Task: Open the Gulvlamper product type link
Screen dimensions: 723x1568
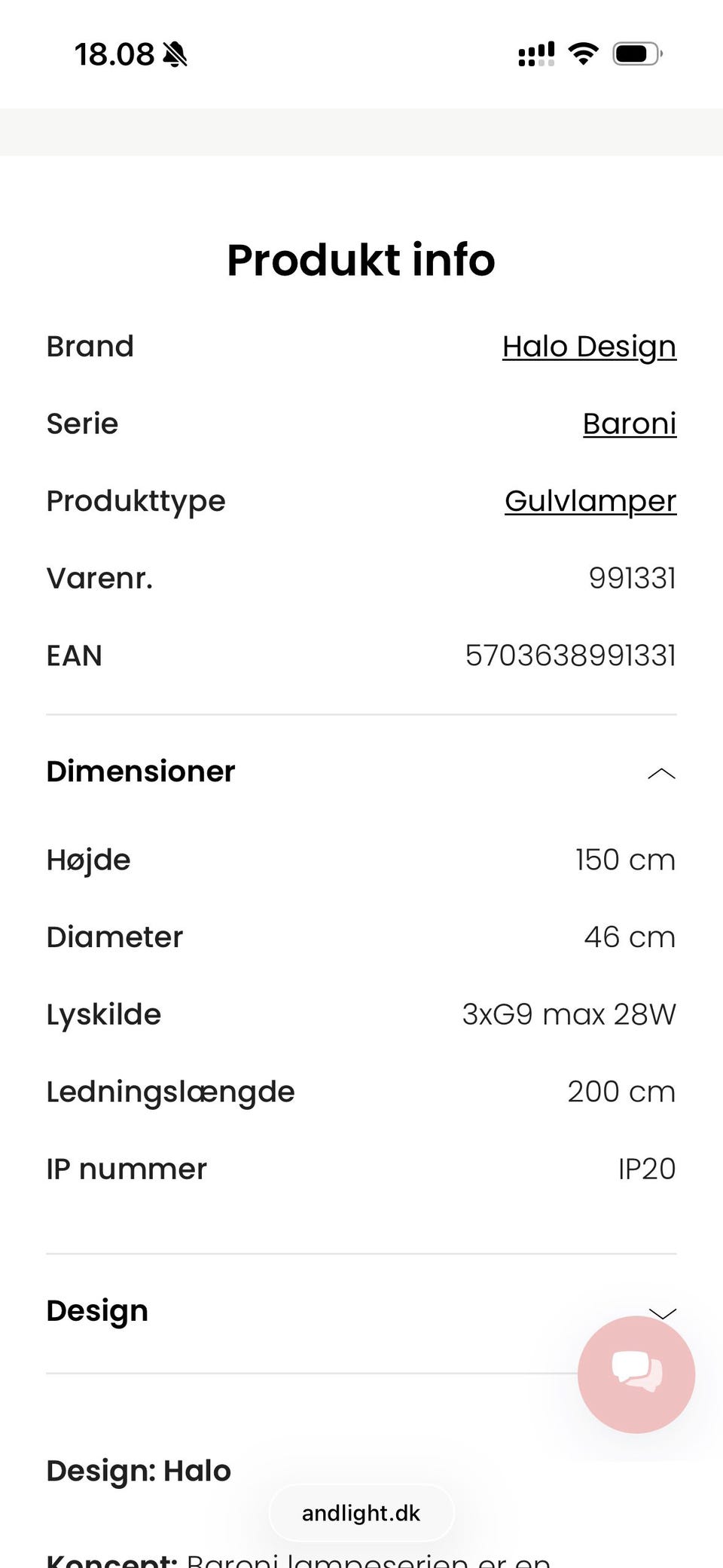Action: 590,502
